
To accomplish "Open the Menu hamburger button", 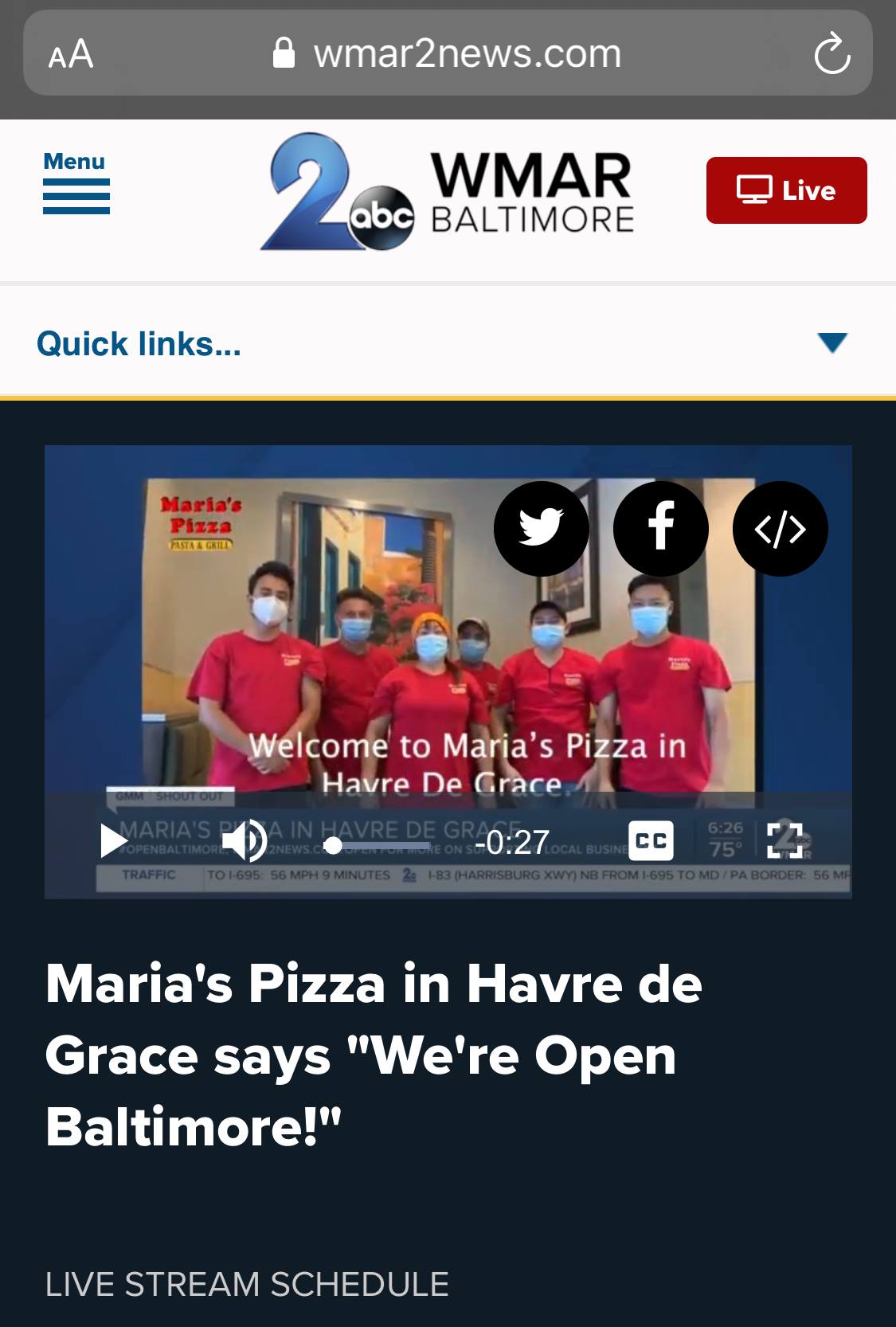I will coord(76,184).
